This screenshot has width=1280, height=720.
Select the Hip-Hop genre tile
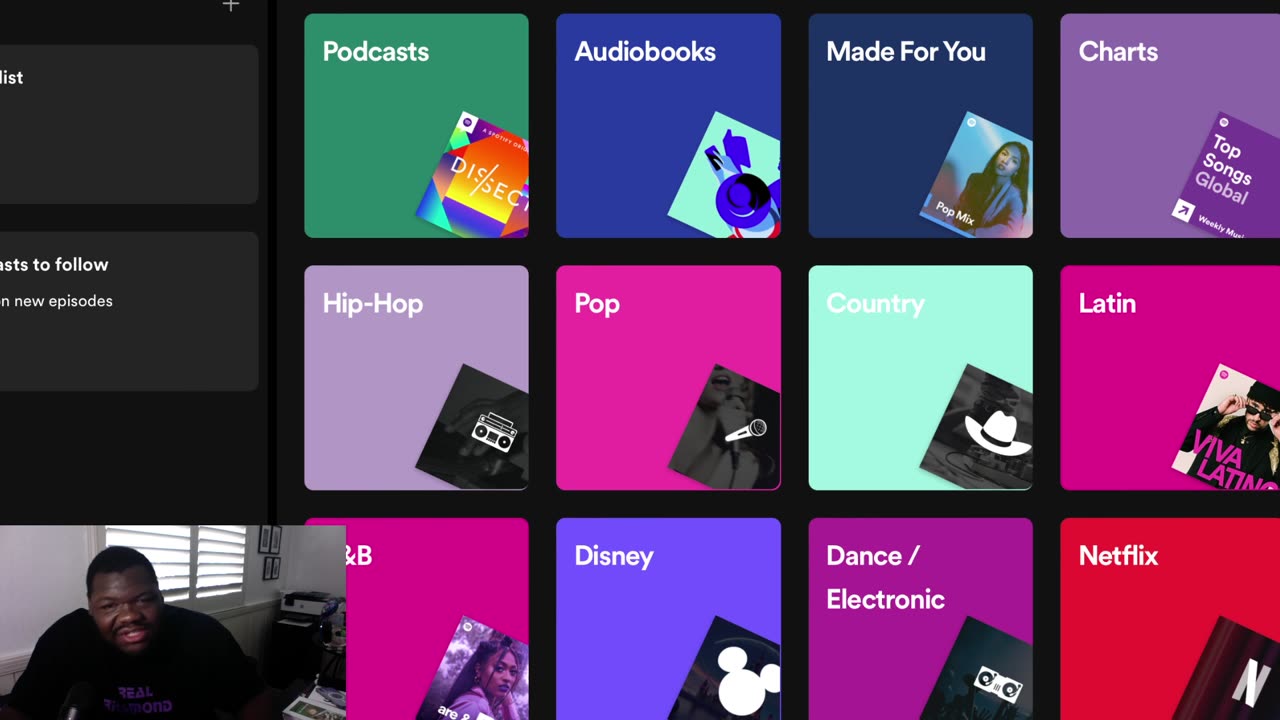416,377
